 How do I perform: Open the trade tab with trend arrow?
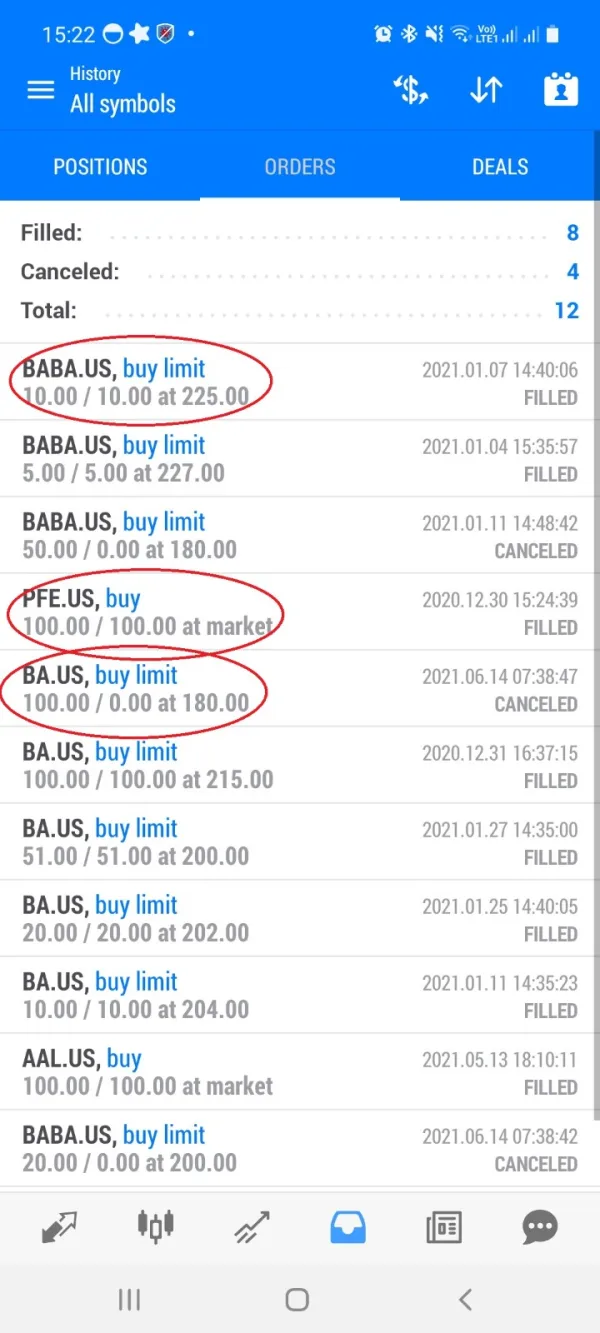click(252, 1227)
